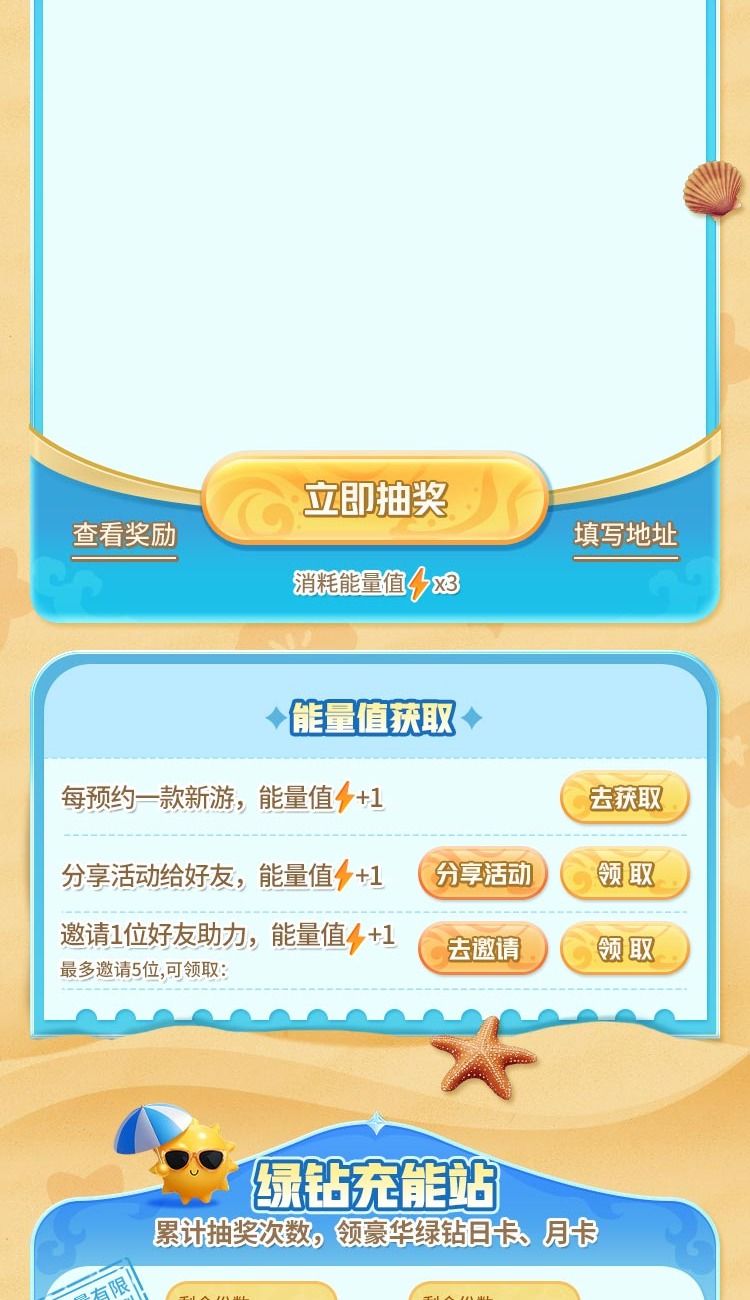Tap the 立即抽奖 draw button

point(375,499)
